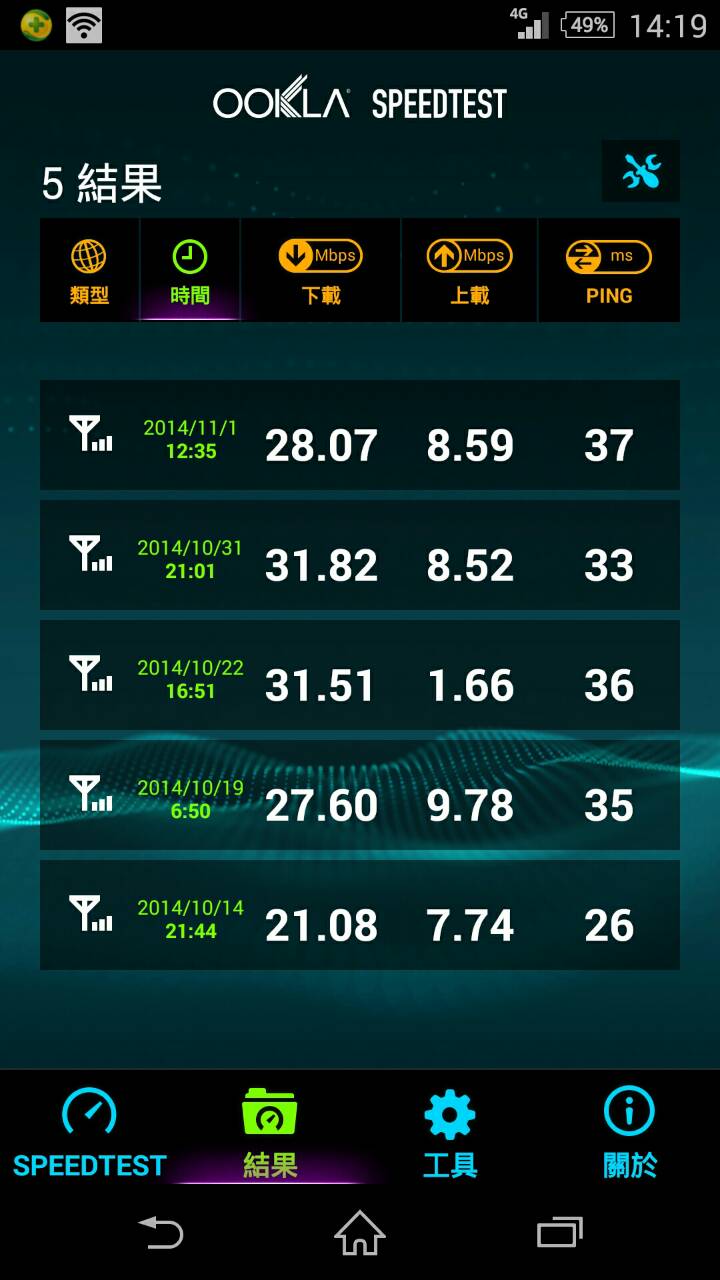720x1280 pixels.
Task: Switch to the SPEEDTEST tab
Action: (90, 1131)
